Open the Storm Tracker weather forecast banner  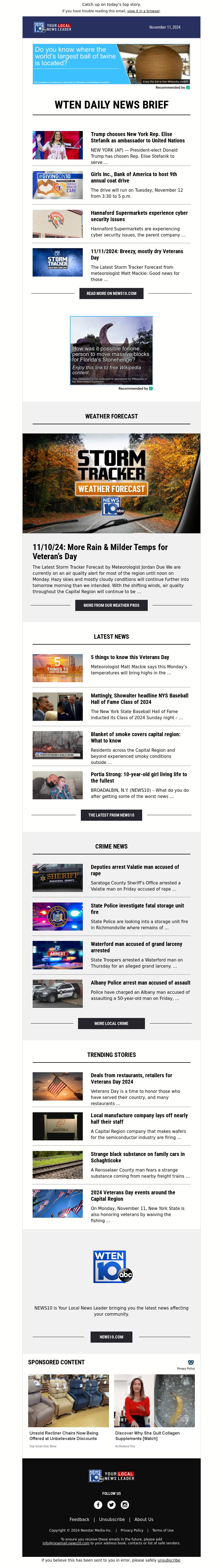tap(111, 483)
